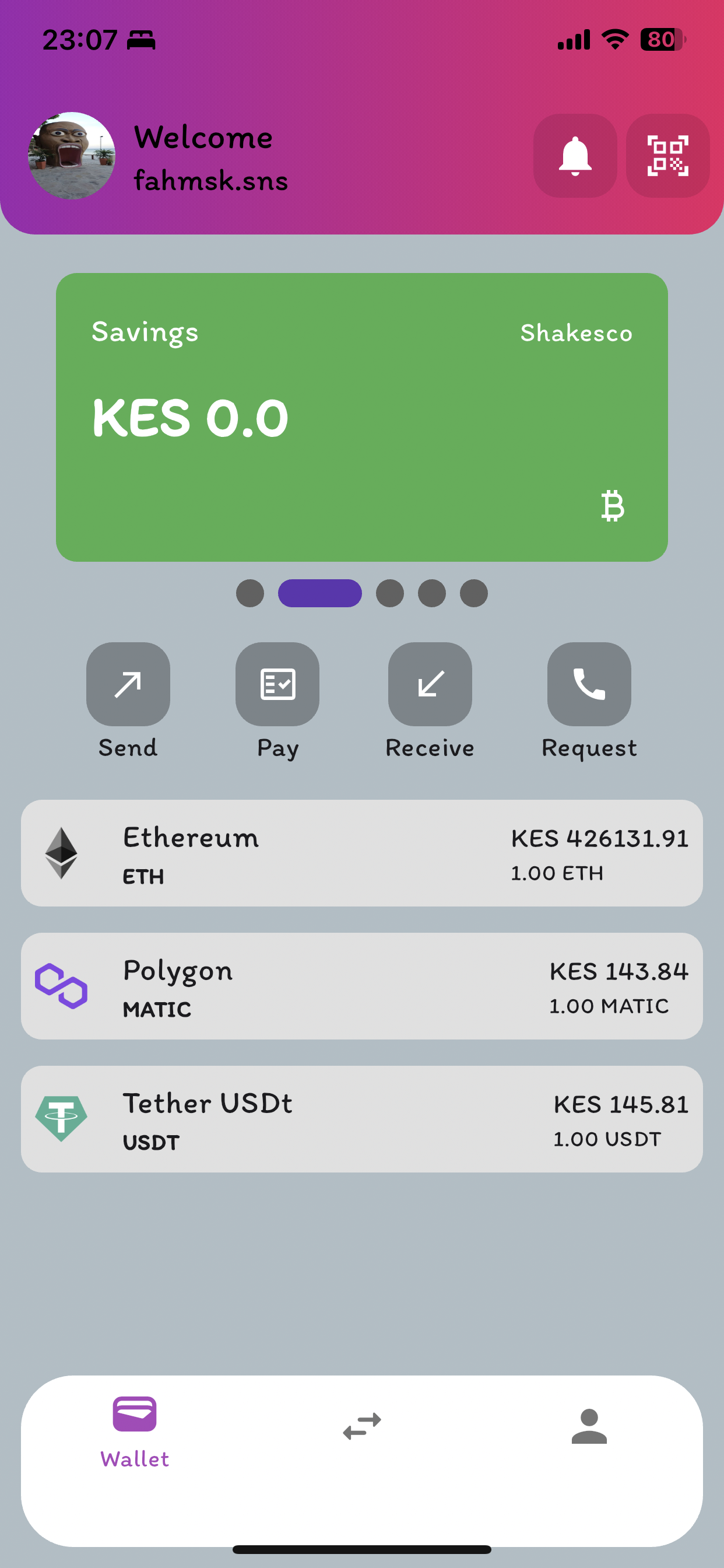The image size is (724, 1568).
Task: Tap the Request button
Action: click(x=588, y=684)
